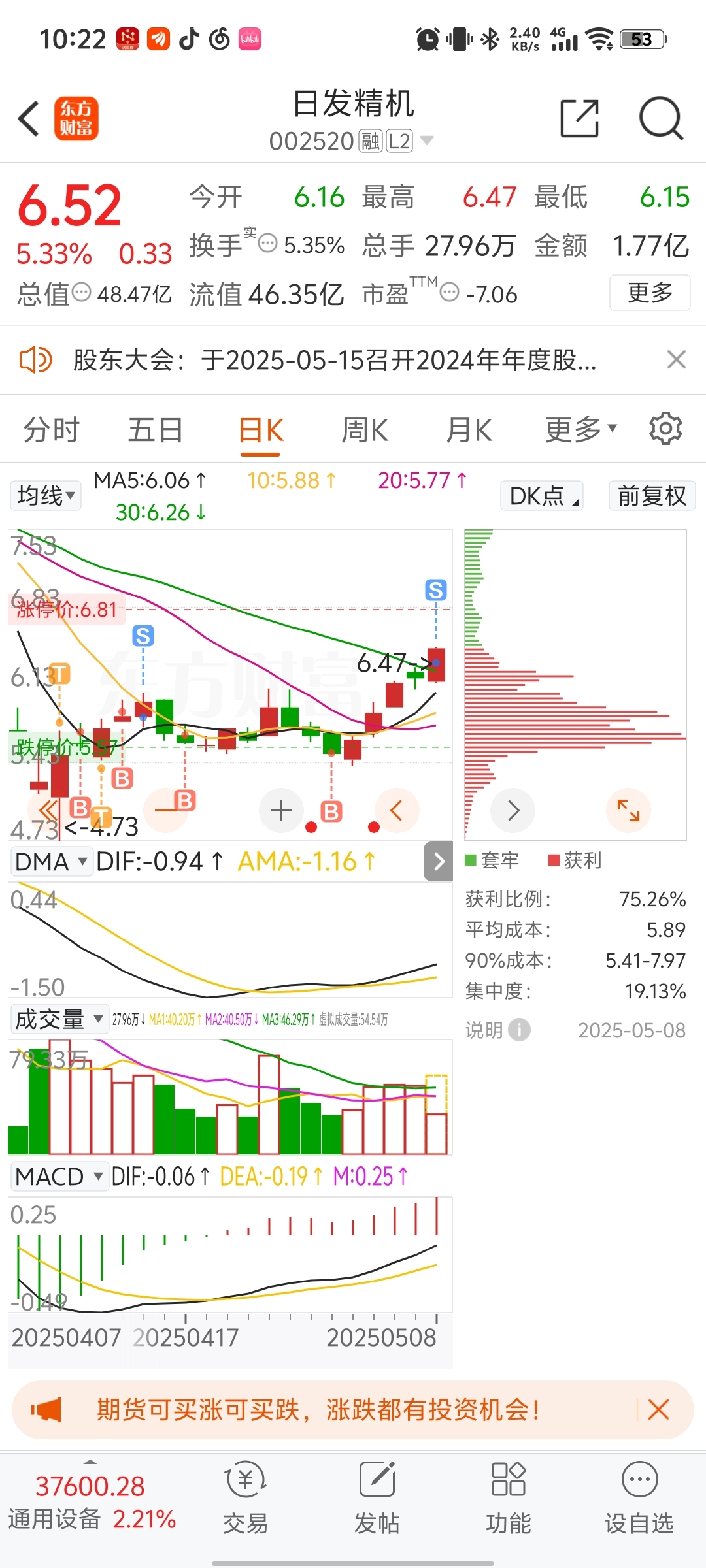This screenshot has width=706, height=1568.
Task: Change the MACD indicator dropdown
Action: coord(59,1177)
